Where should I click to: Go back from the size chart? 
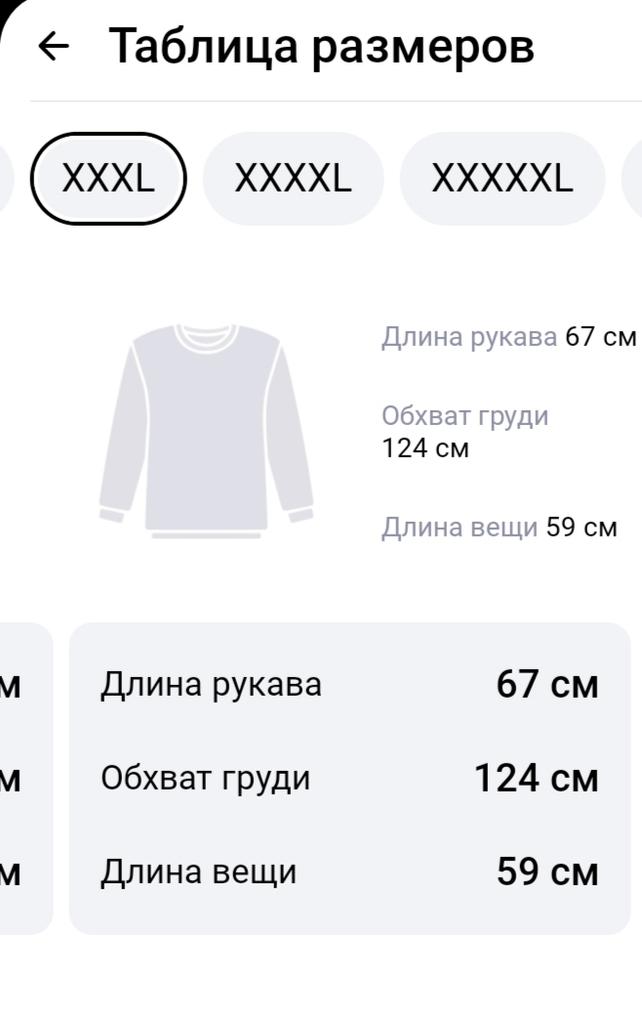[53, 46]
